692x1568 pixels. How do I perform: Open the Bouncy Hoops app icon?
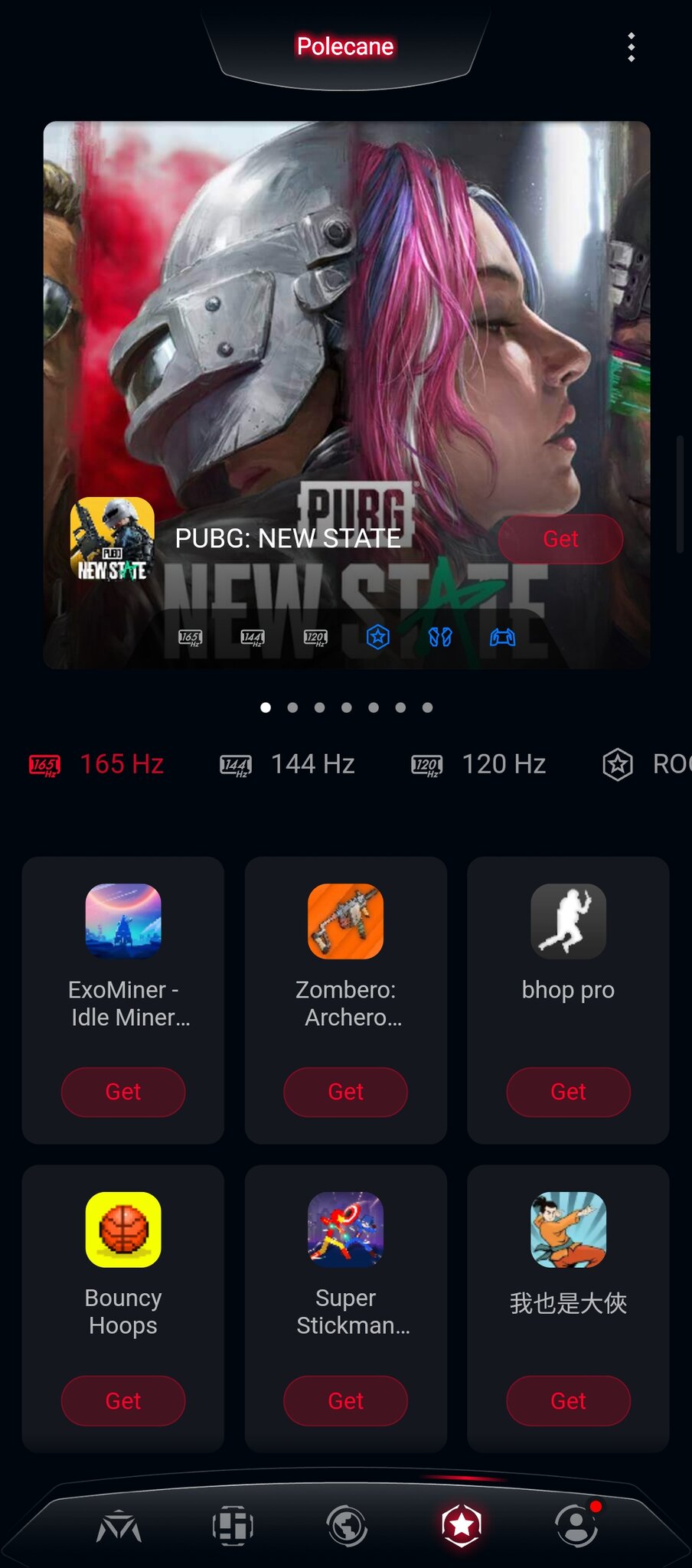click(123, 1230)
